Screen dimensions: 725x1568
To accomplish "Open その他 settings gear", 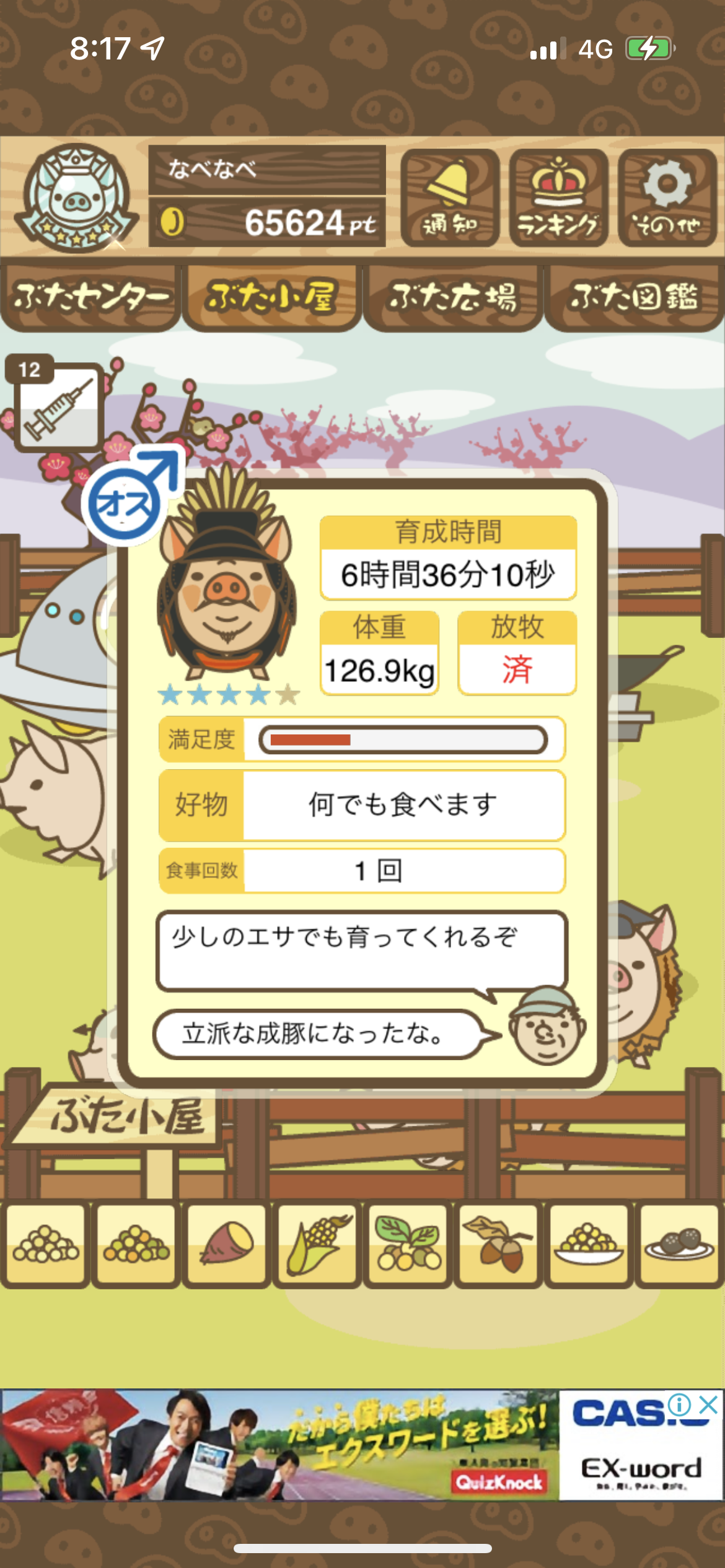I will point(667,198).
